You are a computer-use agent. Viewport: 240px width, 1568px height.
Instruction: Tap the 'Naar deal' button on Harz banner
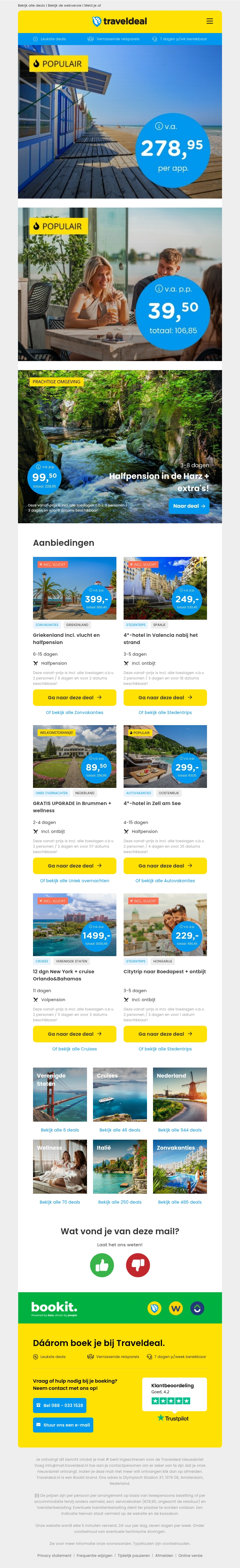(189, 506)
